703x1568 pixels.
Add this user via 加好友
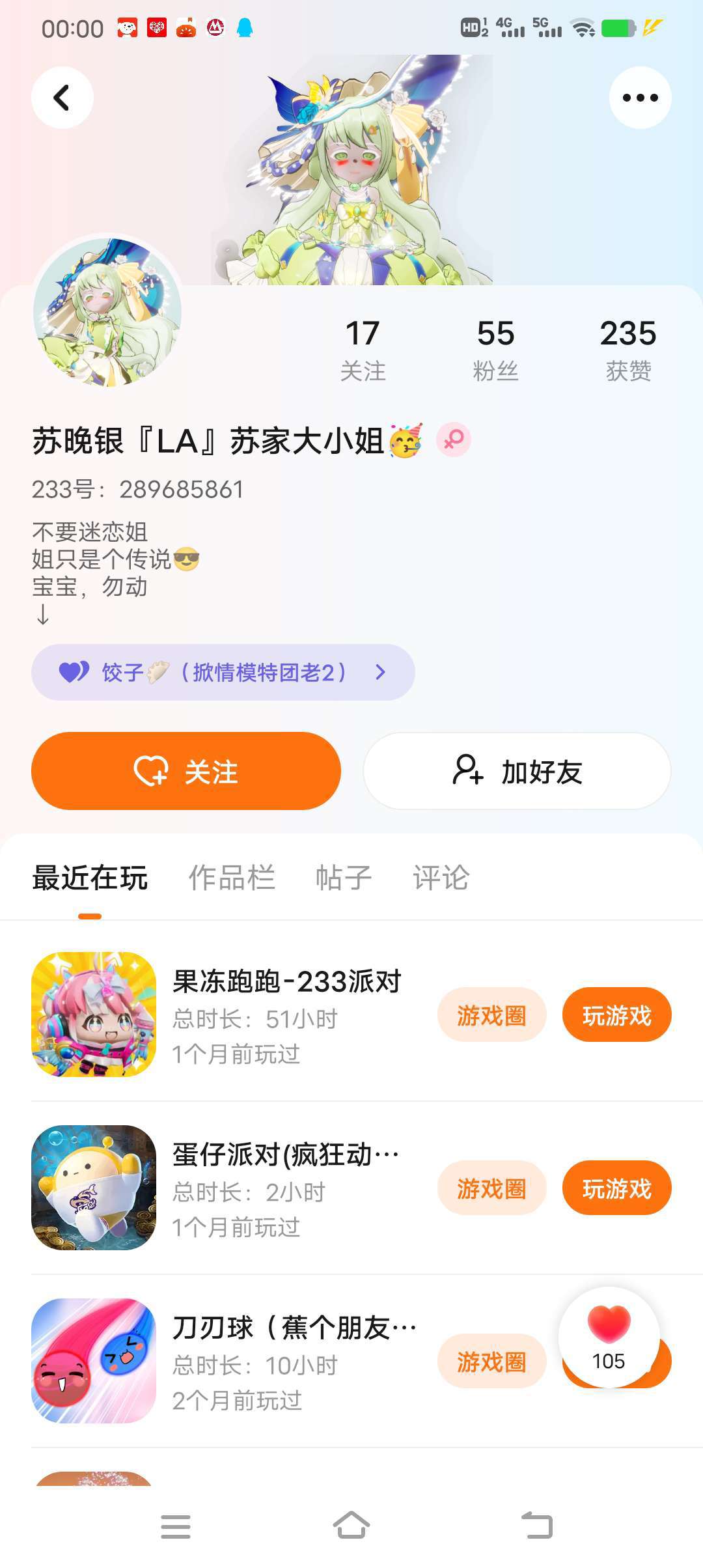pos(517,771)
